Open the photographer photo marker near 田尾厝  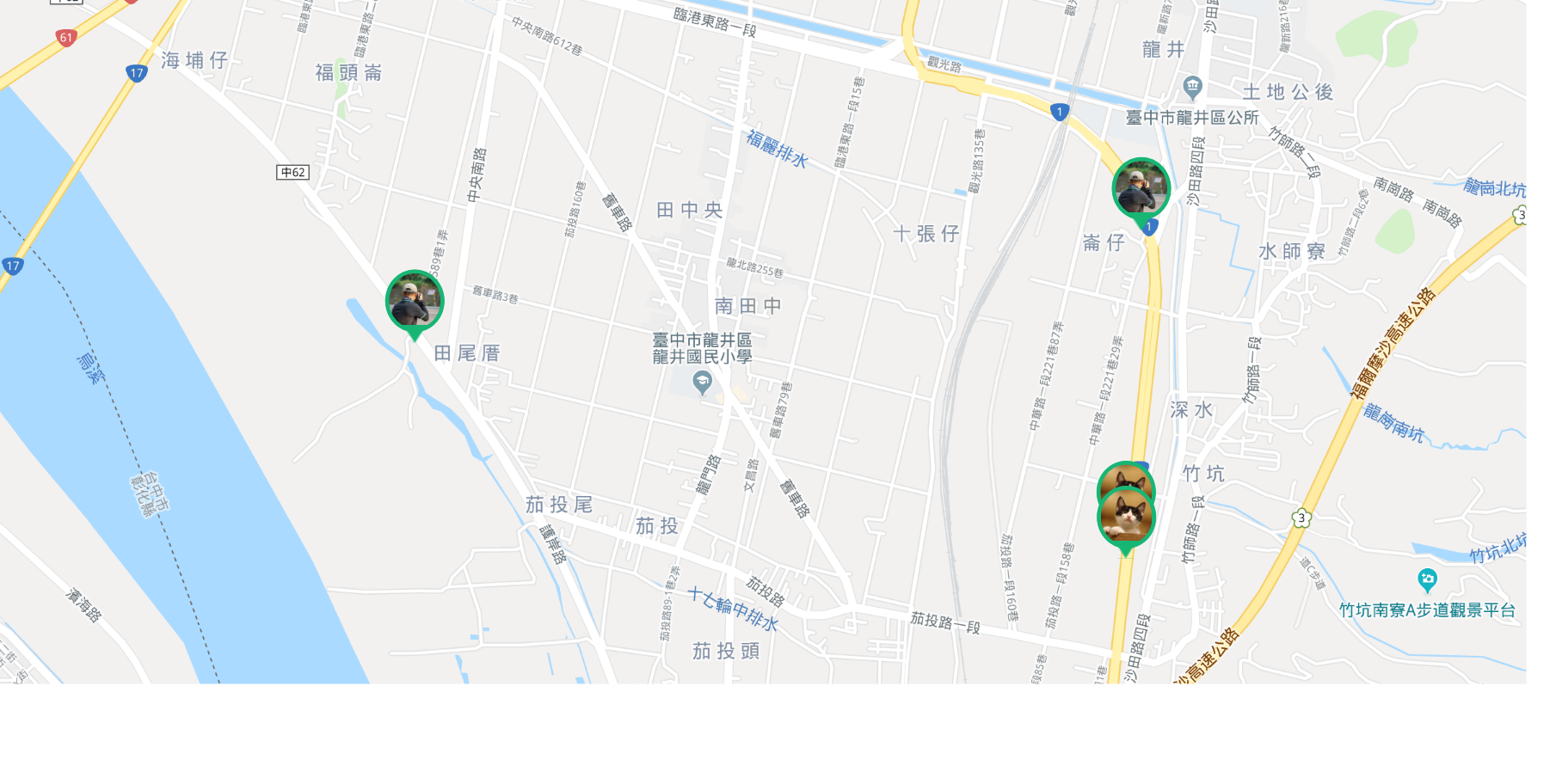(415, 301)
